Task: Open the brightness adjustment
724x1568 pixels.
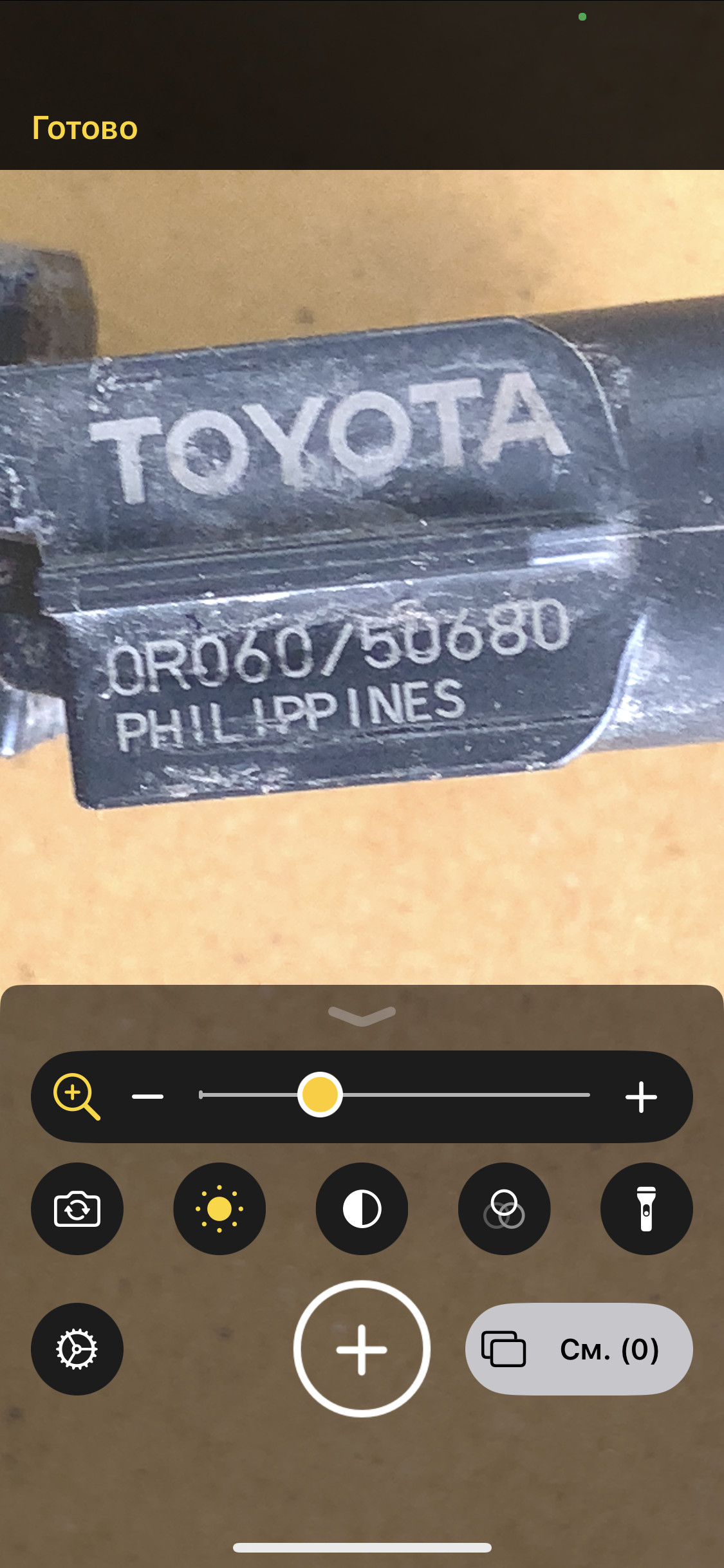Action: [x=219, y=1209]
